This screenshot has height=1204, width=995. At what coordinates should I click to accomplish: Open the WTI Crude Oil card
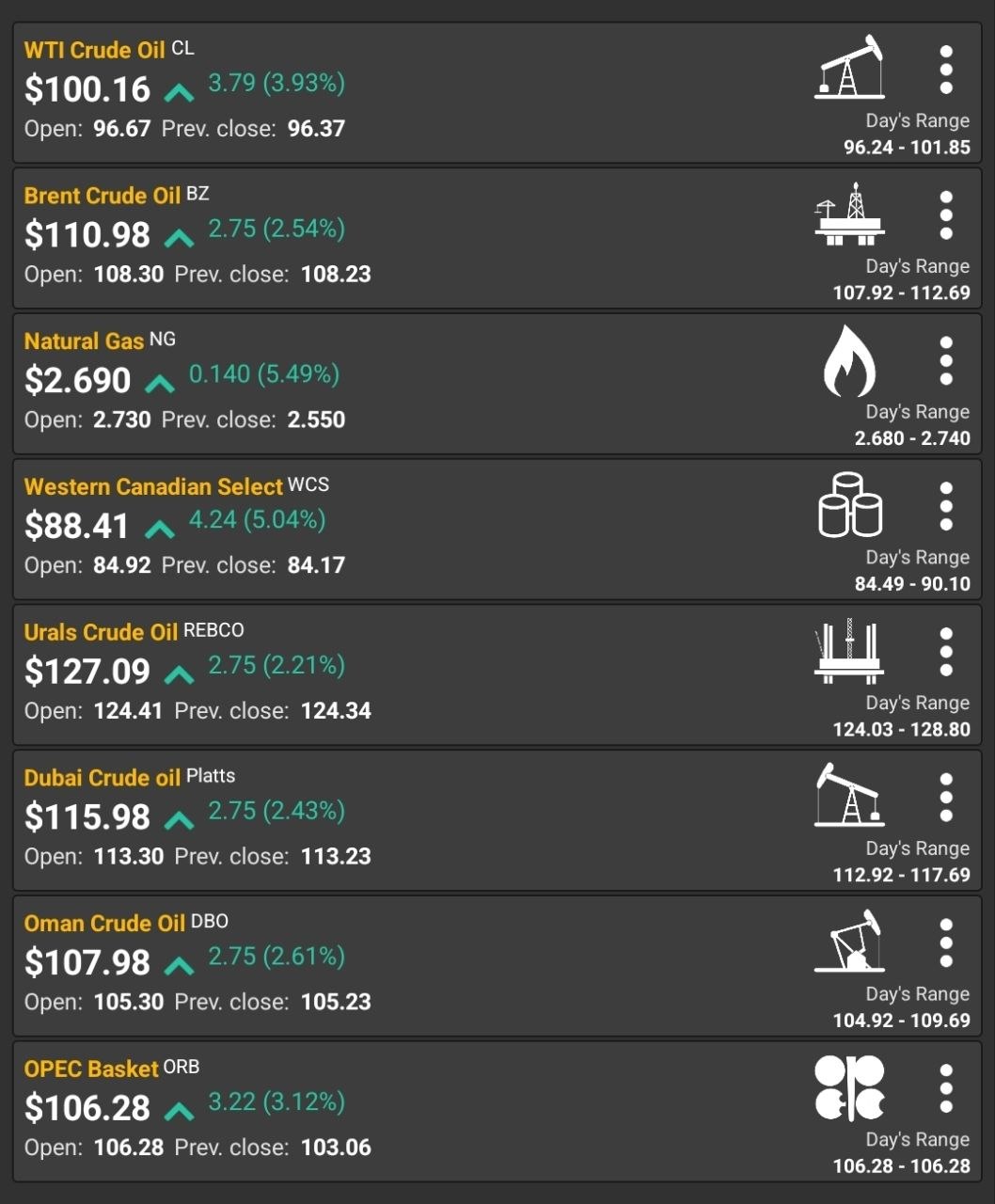[x=497, y=92]
